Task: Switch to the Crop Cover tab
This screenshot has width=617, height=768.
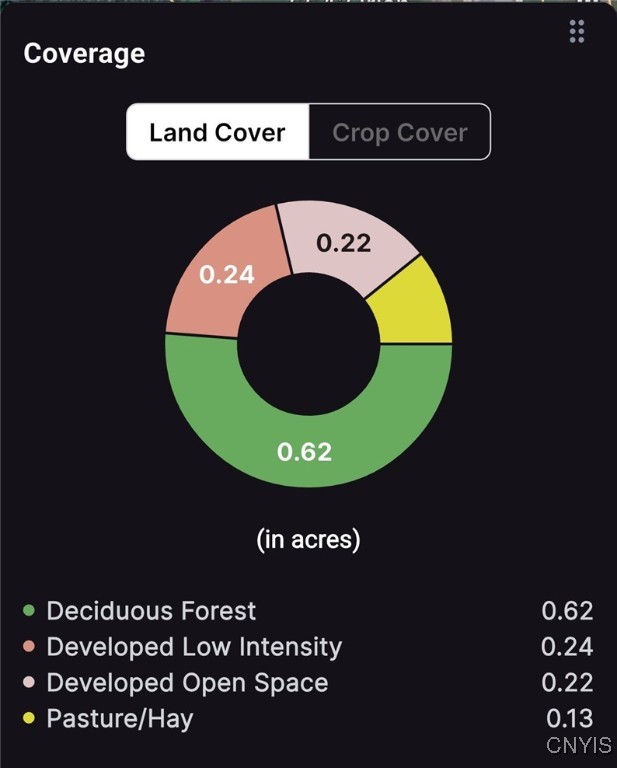Action: tap(399, 133)
